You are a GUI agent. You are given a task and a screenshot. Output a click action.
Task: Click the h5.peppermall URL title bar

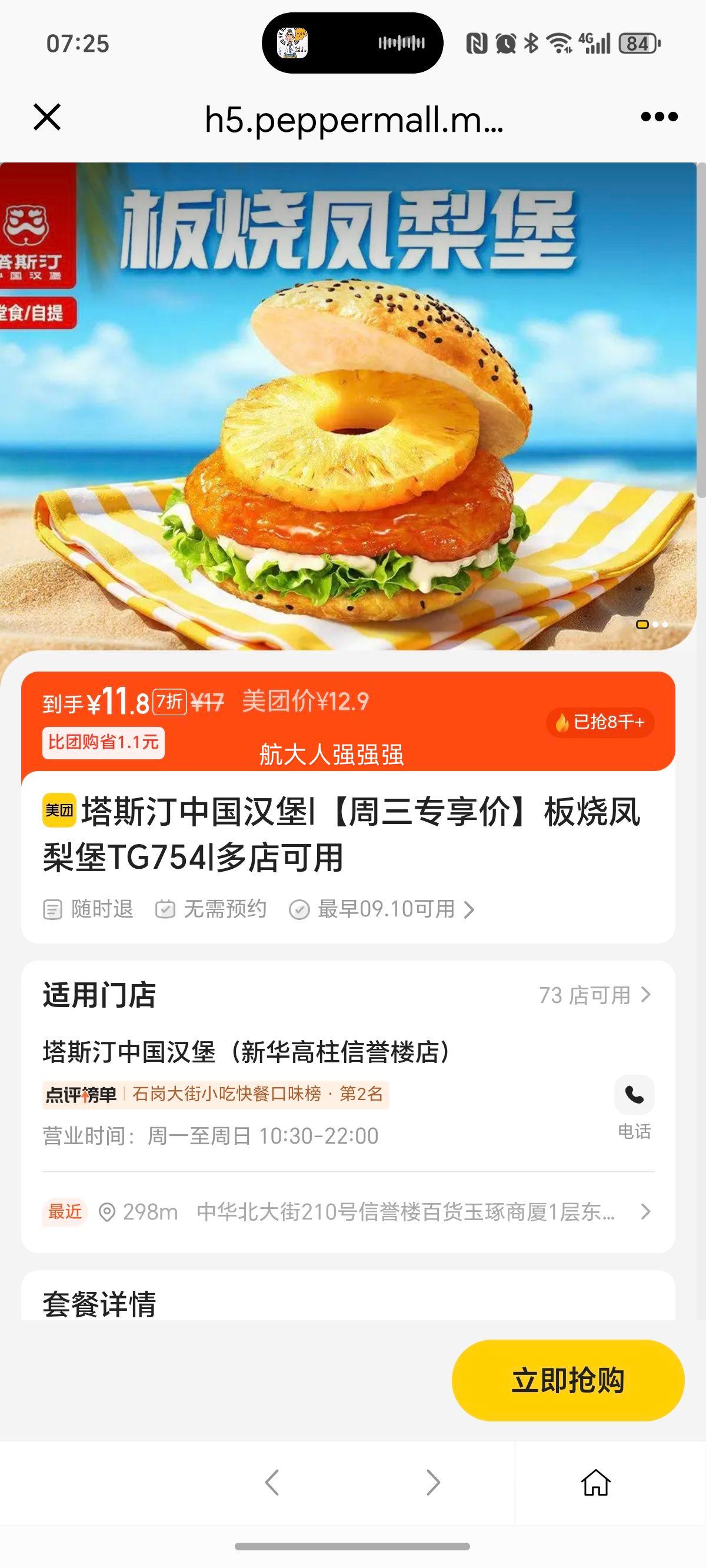[x=352, y=121]
